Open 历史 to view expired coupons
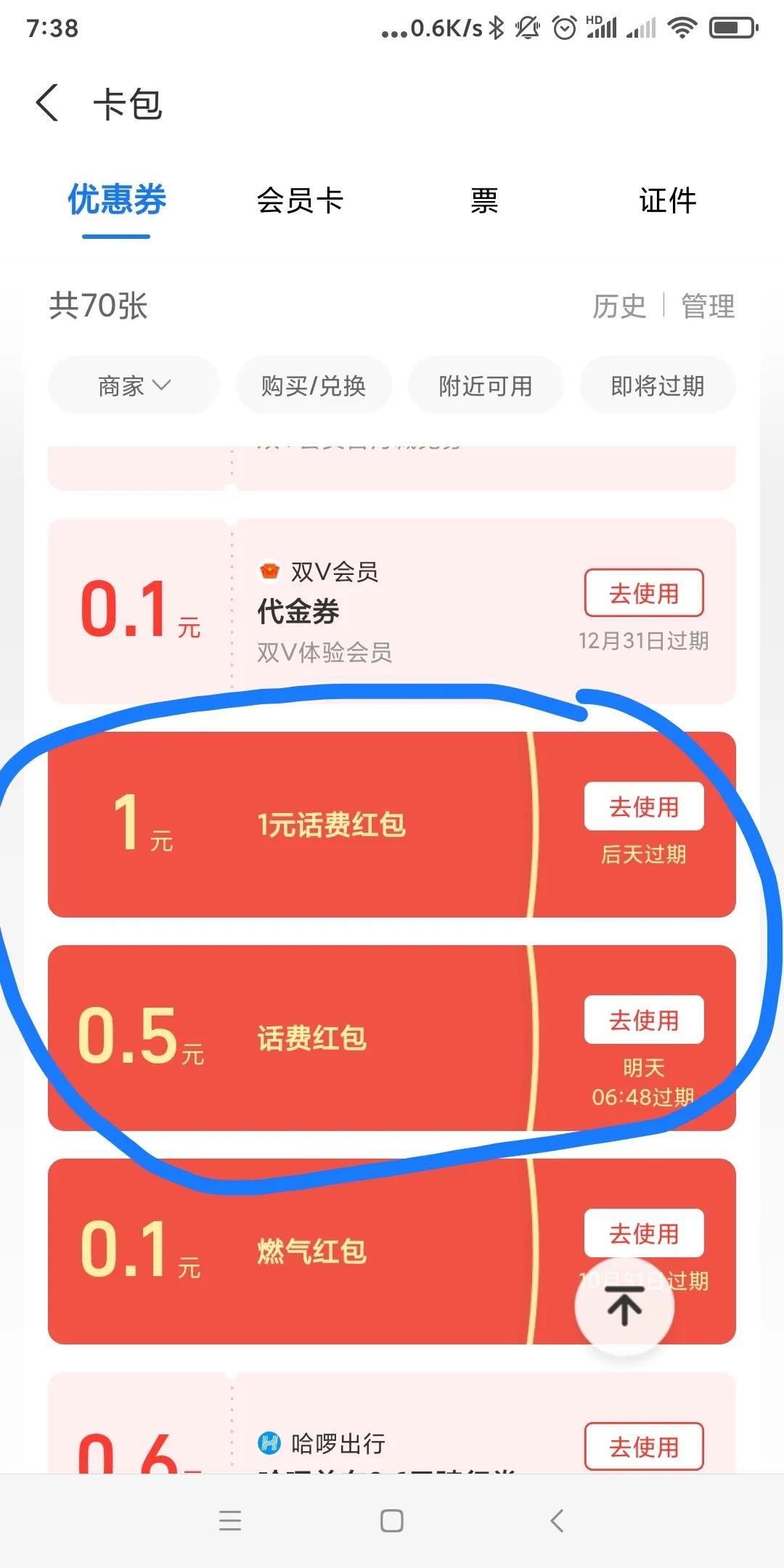The image size is (784, 1568). 618,306
